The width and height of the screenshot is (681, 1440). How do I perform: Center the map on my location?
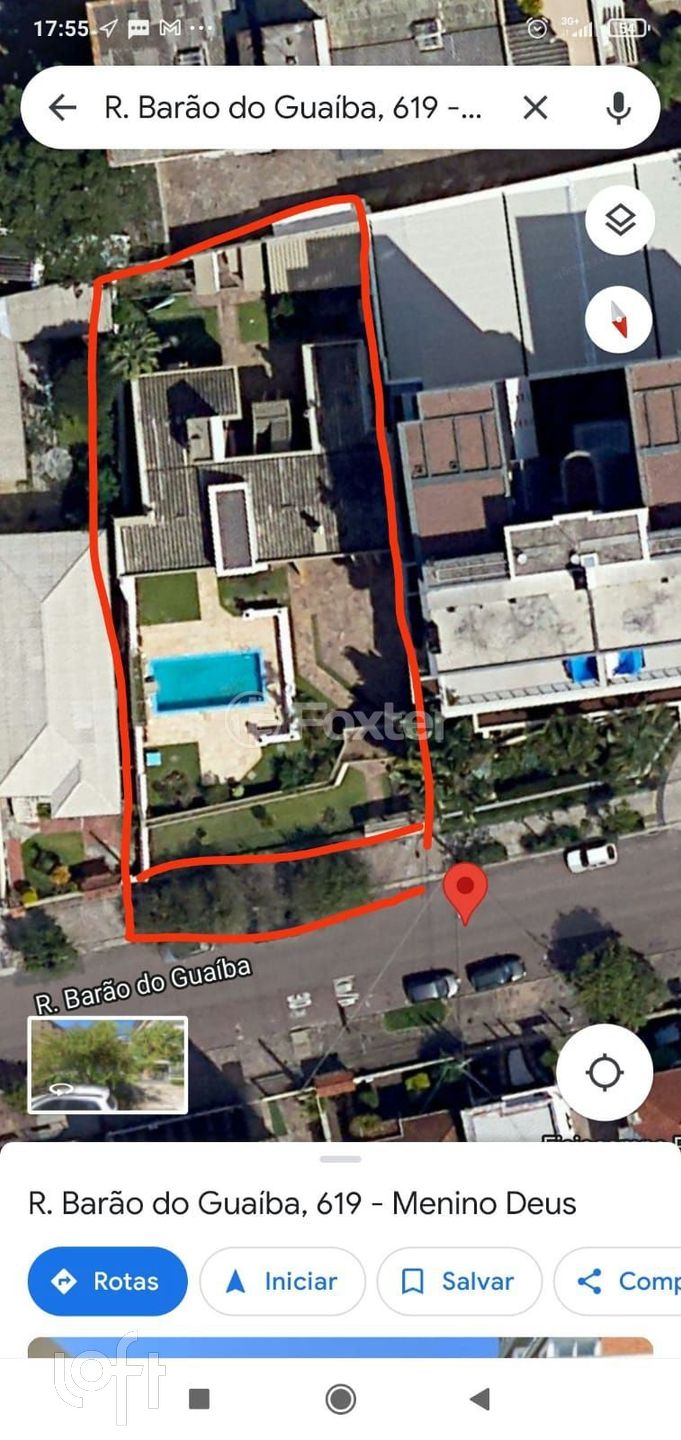[604, 1073]
